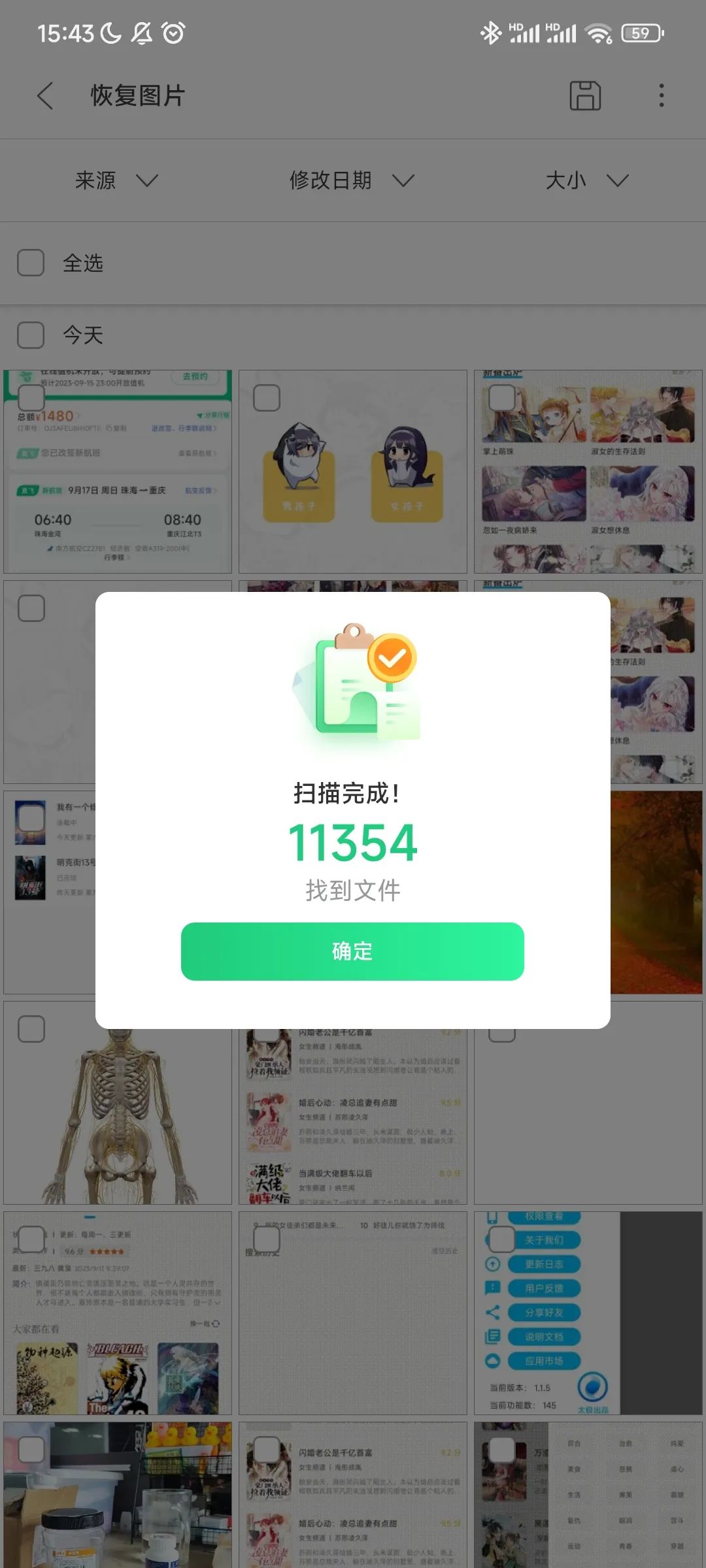Check the 今天 group checkbox
The width and height of the screenshot is (706, 1568).
(31, 335)
